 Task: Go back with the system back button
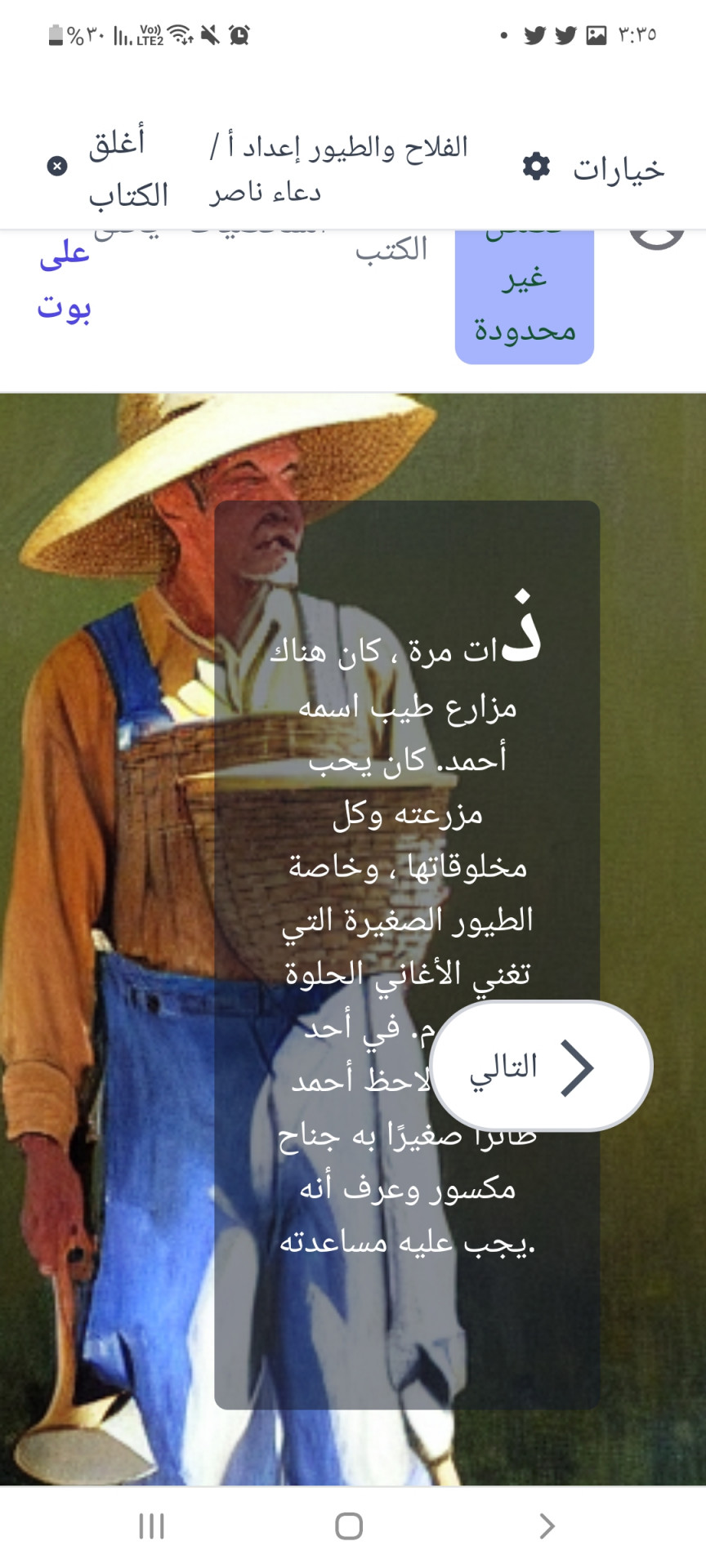547,1526
